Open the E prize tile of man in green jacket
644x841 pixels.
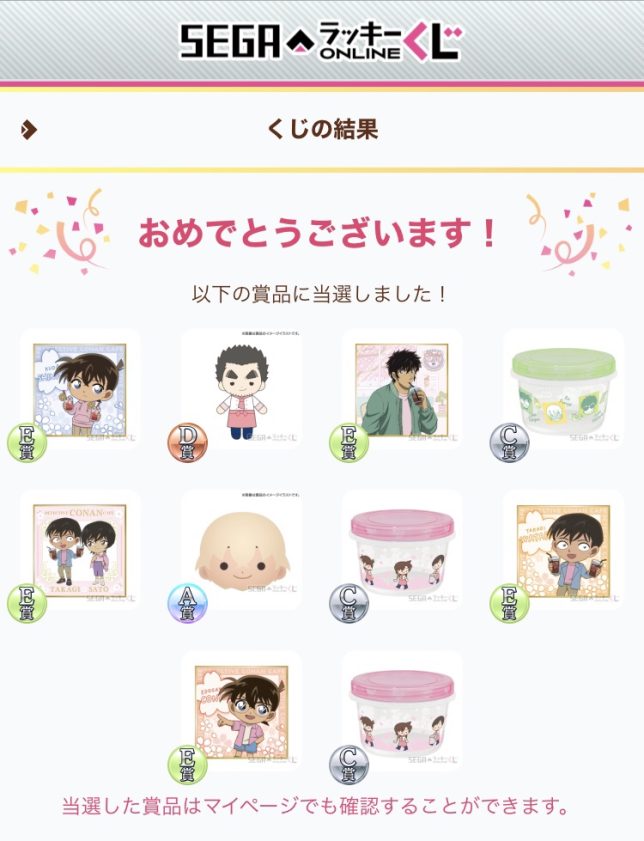(x=402, y=389)
